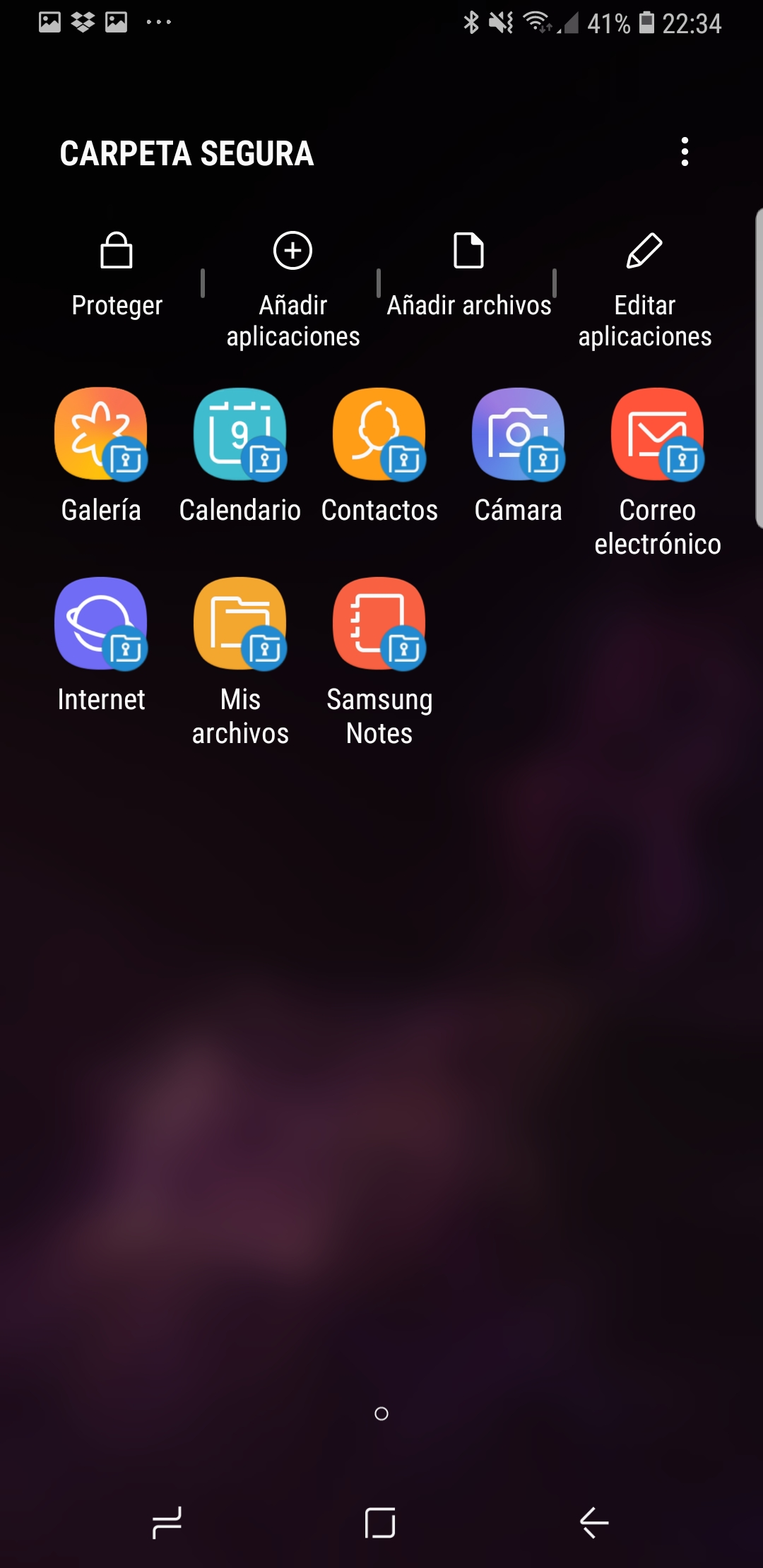
Task: Open Mis archivos
Action: (x=240, y=662)
